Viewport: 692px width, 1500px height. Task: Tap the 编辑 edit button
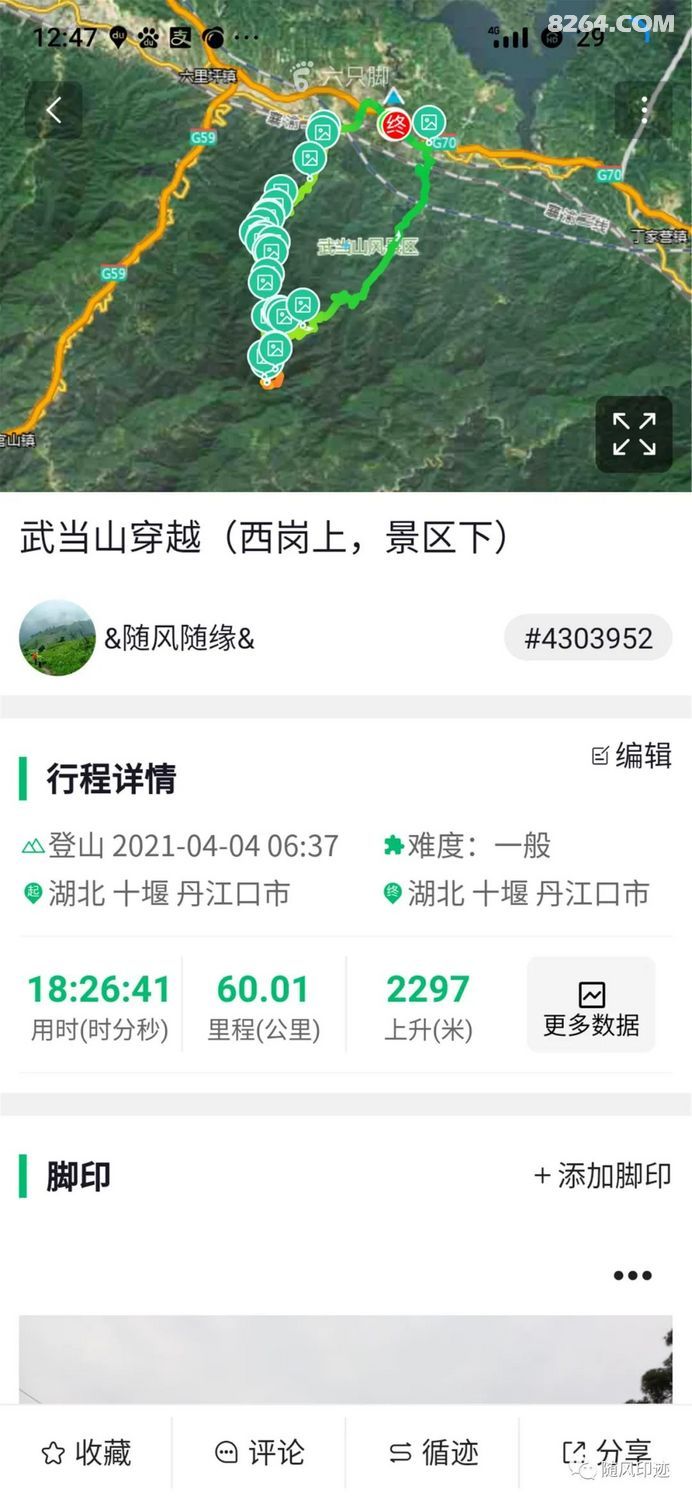coord(631,755)
